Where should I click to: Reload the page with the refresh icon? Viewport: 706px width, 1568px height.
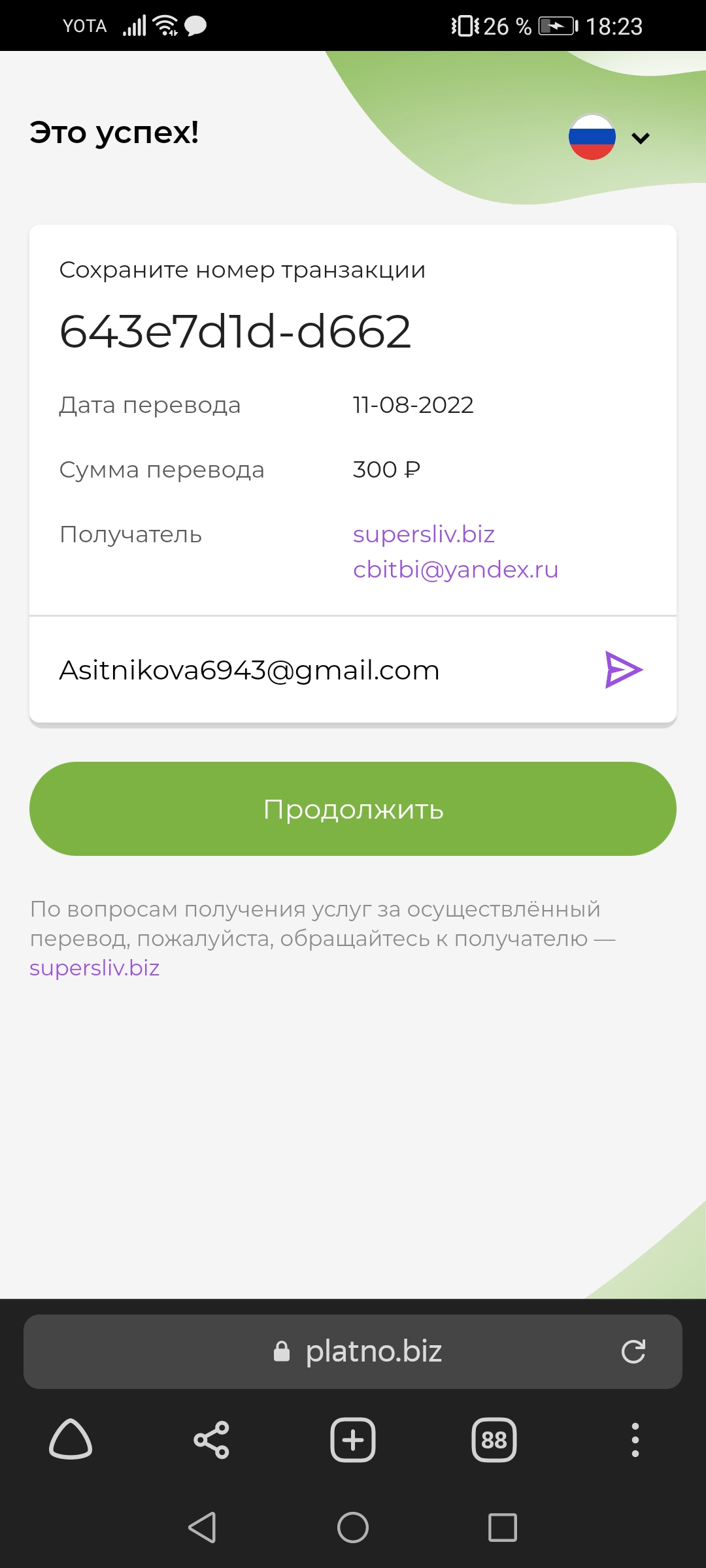633,1352
